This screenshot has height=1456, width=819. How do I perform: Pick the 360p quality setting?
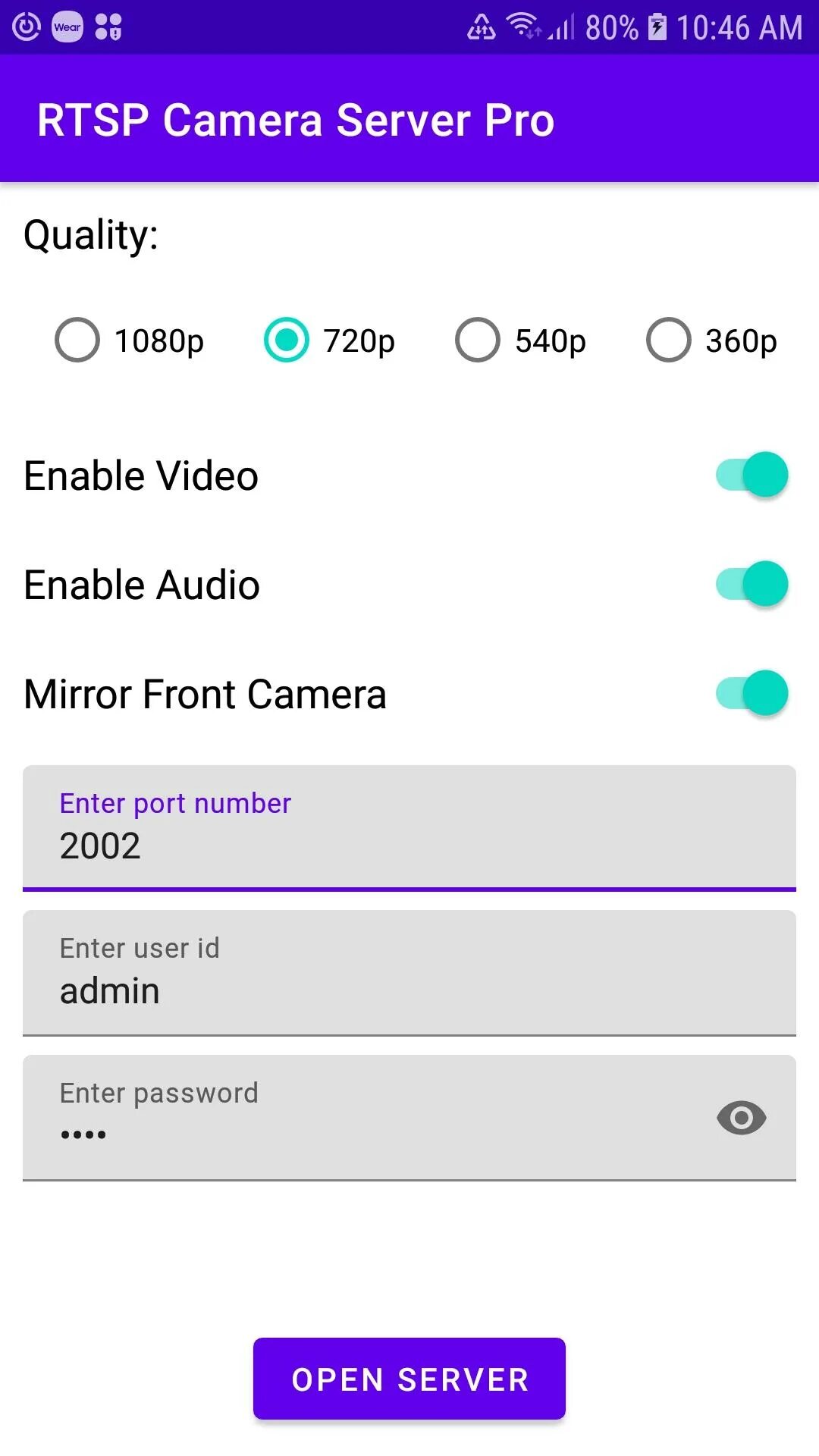669,340
